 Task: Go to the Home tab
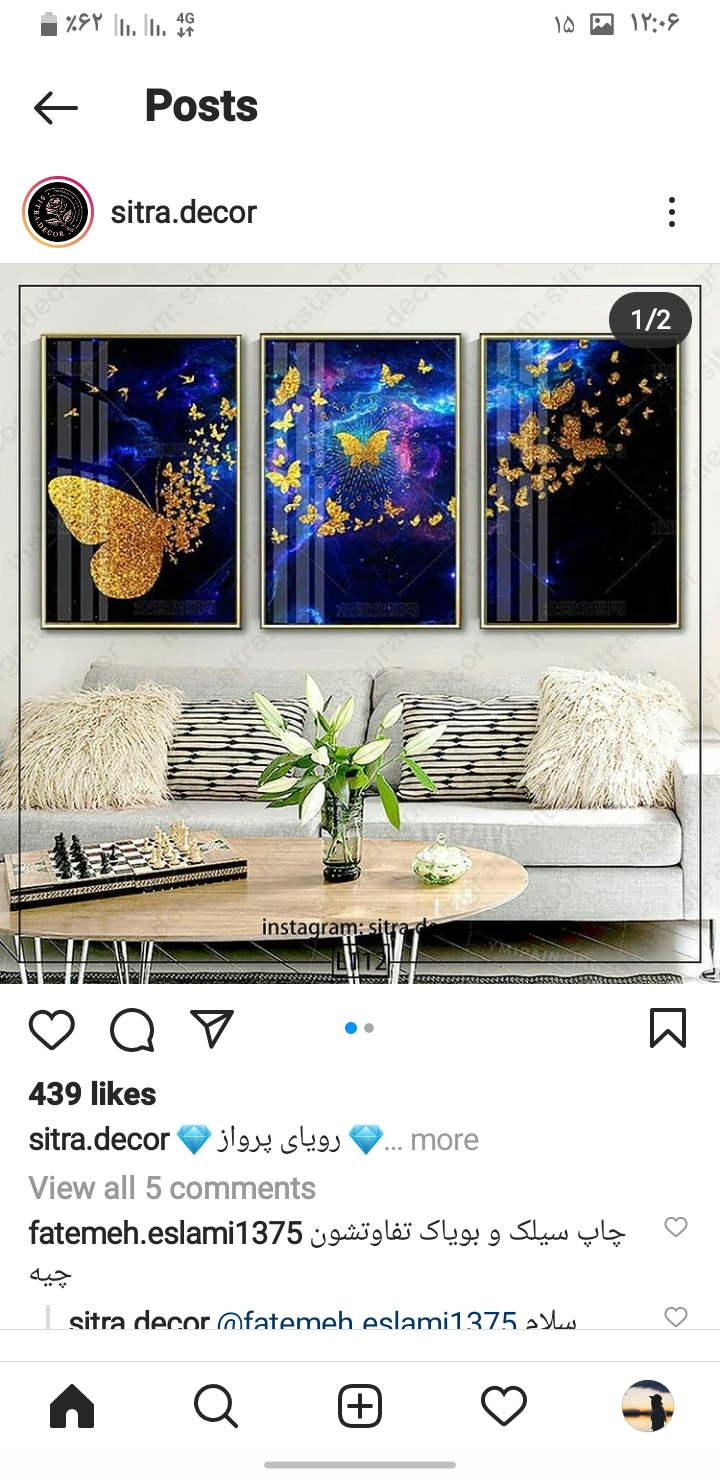pyautogui.click(x=72, y=1407)
